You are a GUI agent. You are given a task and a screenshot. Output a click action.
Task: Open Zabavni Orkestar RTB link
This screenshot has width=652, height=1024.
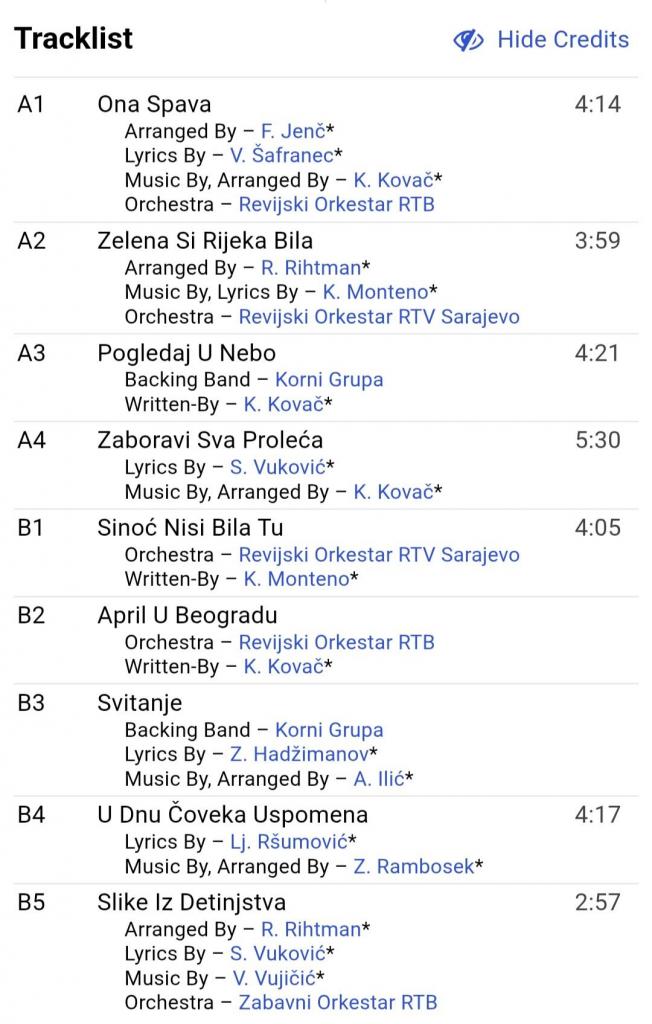tap(338, 1002)
